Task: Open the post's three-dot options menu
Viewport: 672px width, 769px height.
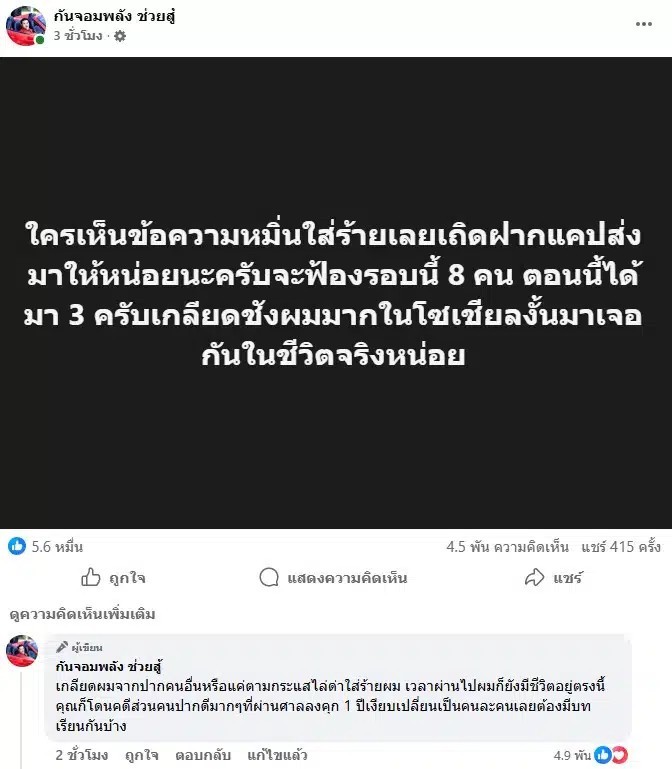Action: pyautogui.click(x=643, y=24)
